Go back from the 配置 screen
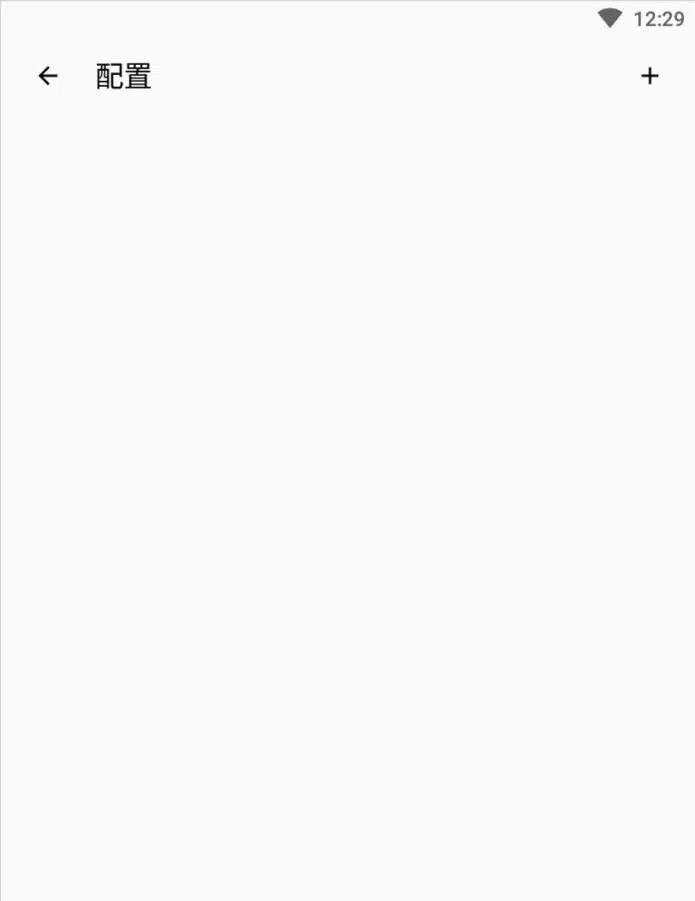695x901 pixels. [x=47, y=76]
